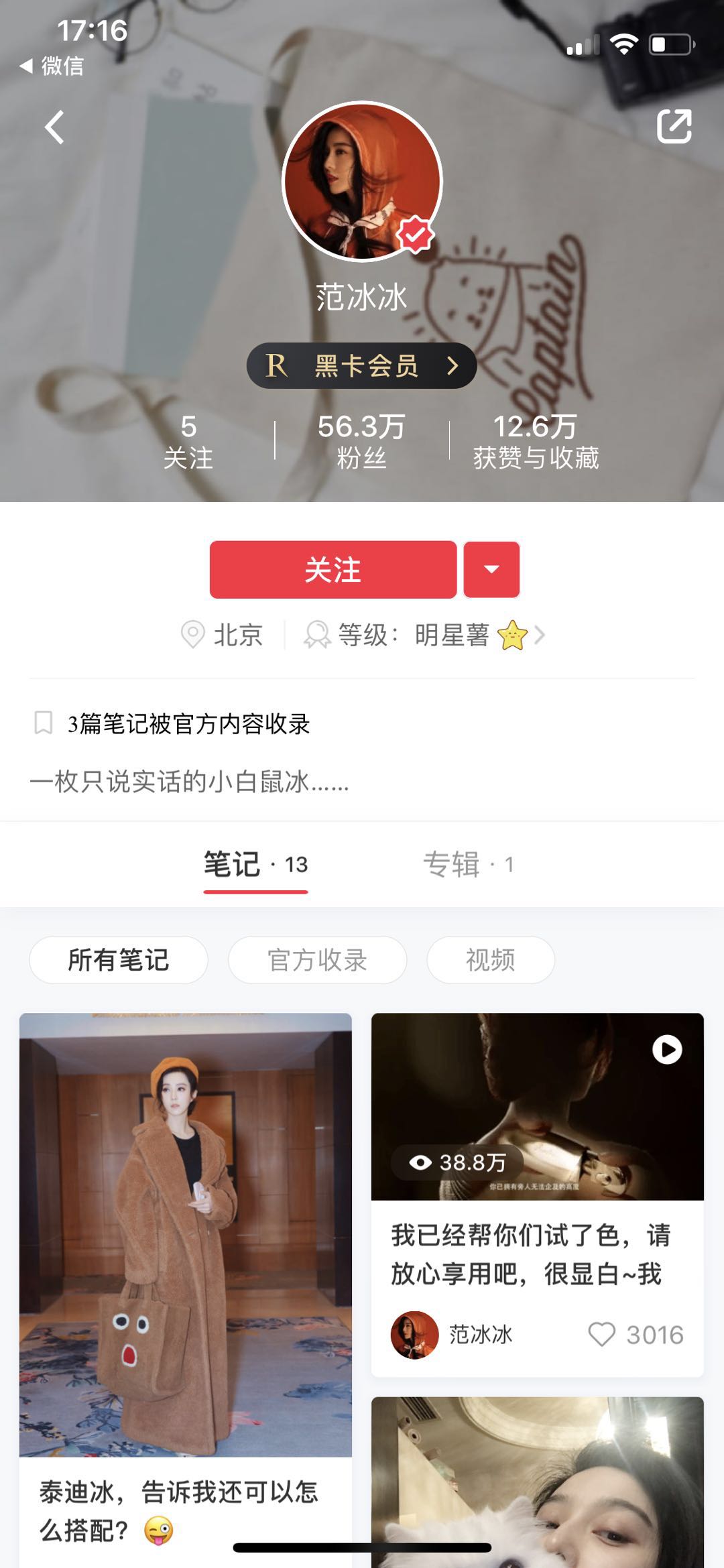The width and height of the screenshot is (724, 1568).
Task: Open the dropdown arrow beside the 关注 button
Action: (x=491, y=568)
